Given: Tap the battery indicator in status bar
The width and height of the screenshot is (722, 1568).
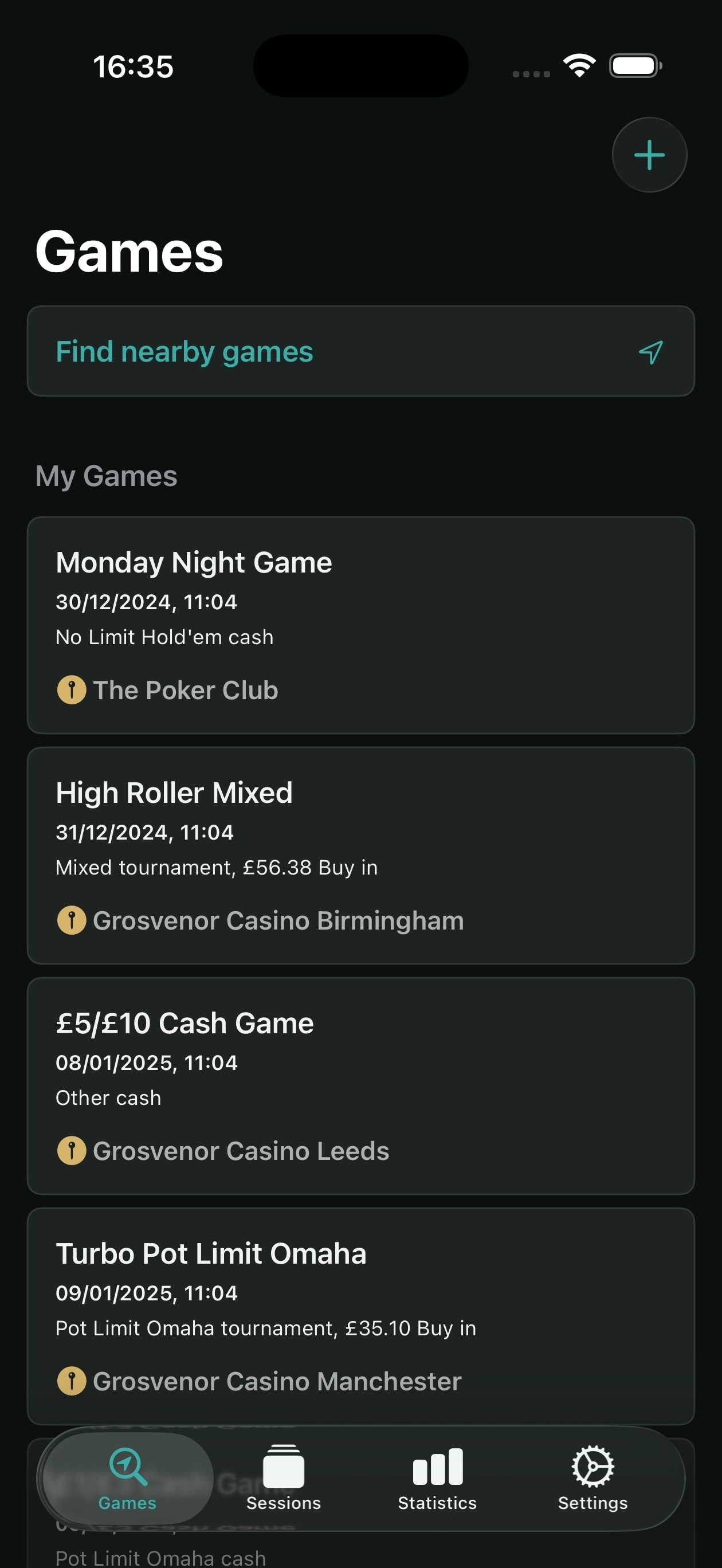Looking at the screenshot, I should point(633,65).
